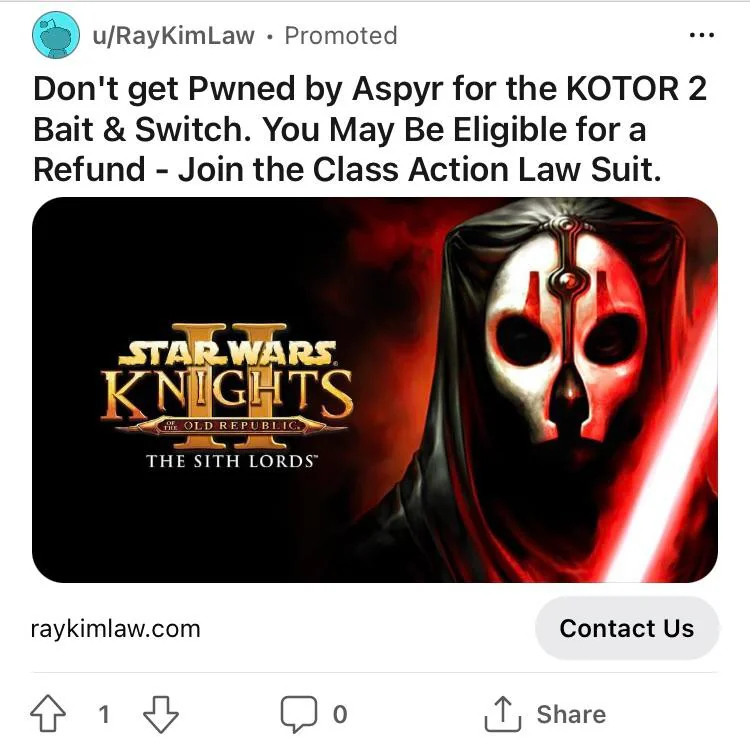Downvote the RayKimLaw promoted post
Viewport: 750px width, 752px height.
(160, 714)
